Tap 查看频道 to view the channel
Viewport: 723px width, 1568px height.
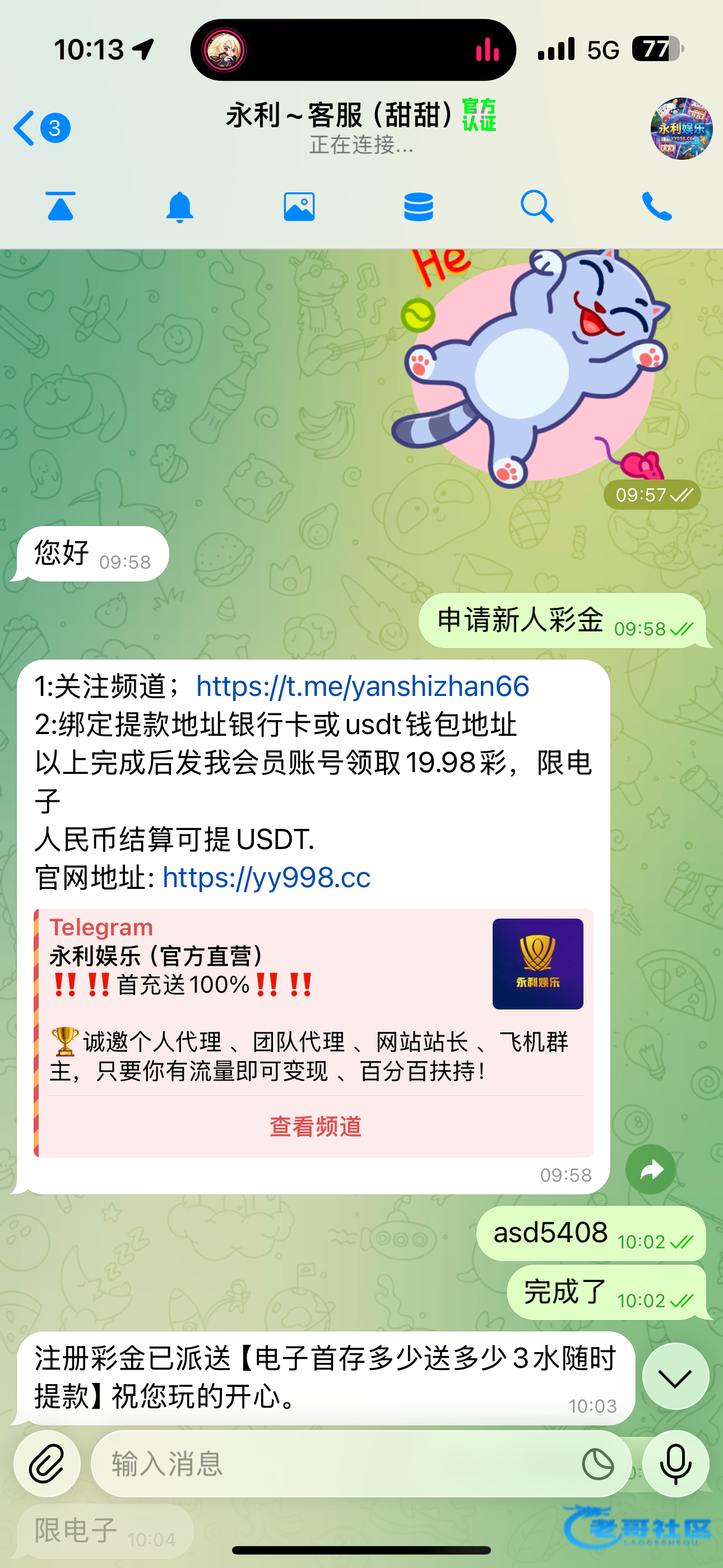[x=315, y=1127]
